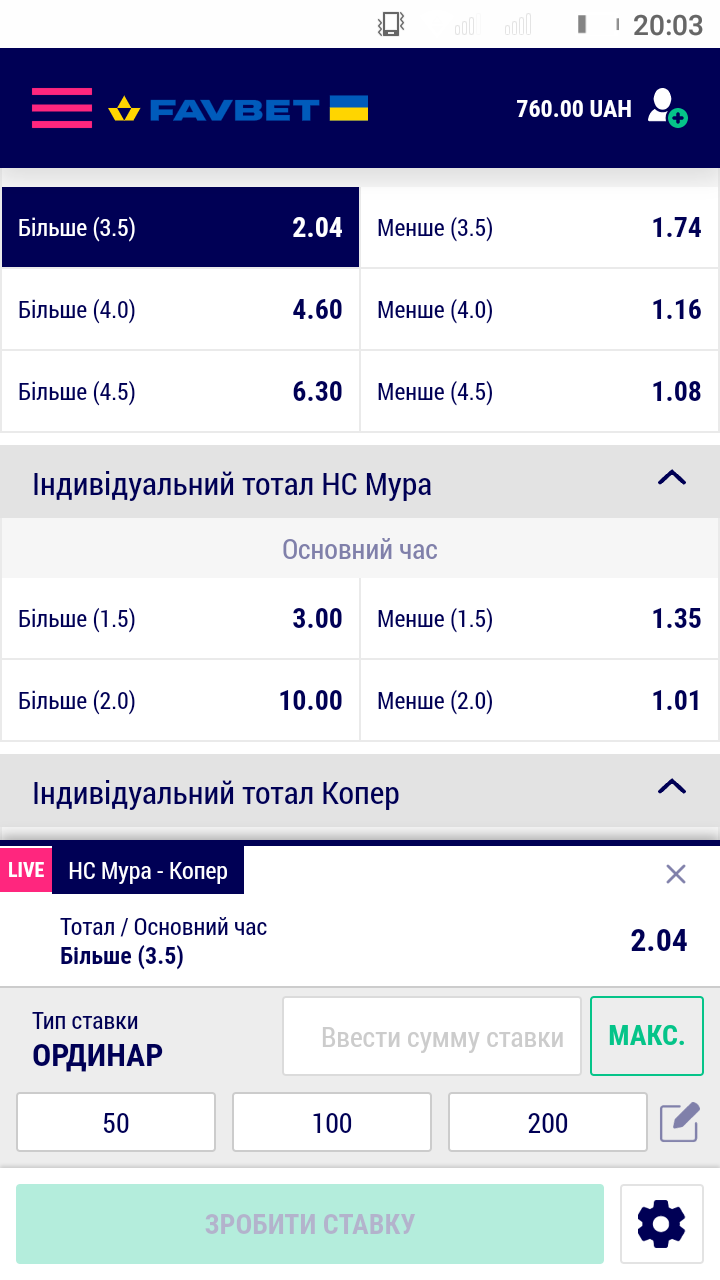This screenshot has width=720, height=1280.
Task: Select Більше (3.5) odds 2.04
Action: click(x=180, y=228)
